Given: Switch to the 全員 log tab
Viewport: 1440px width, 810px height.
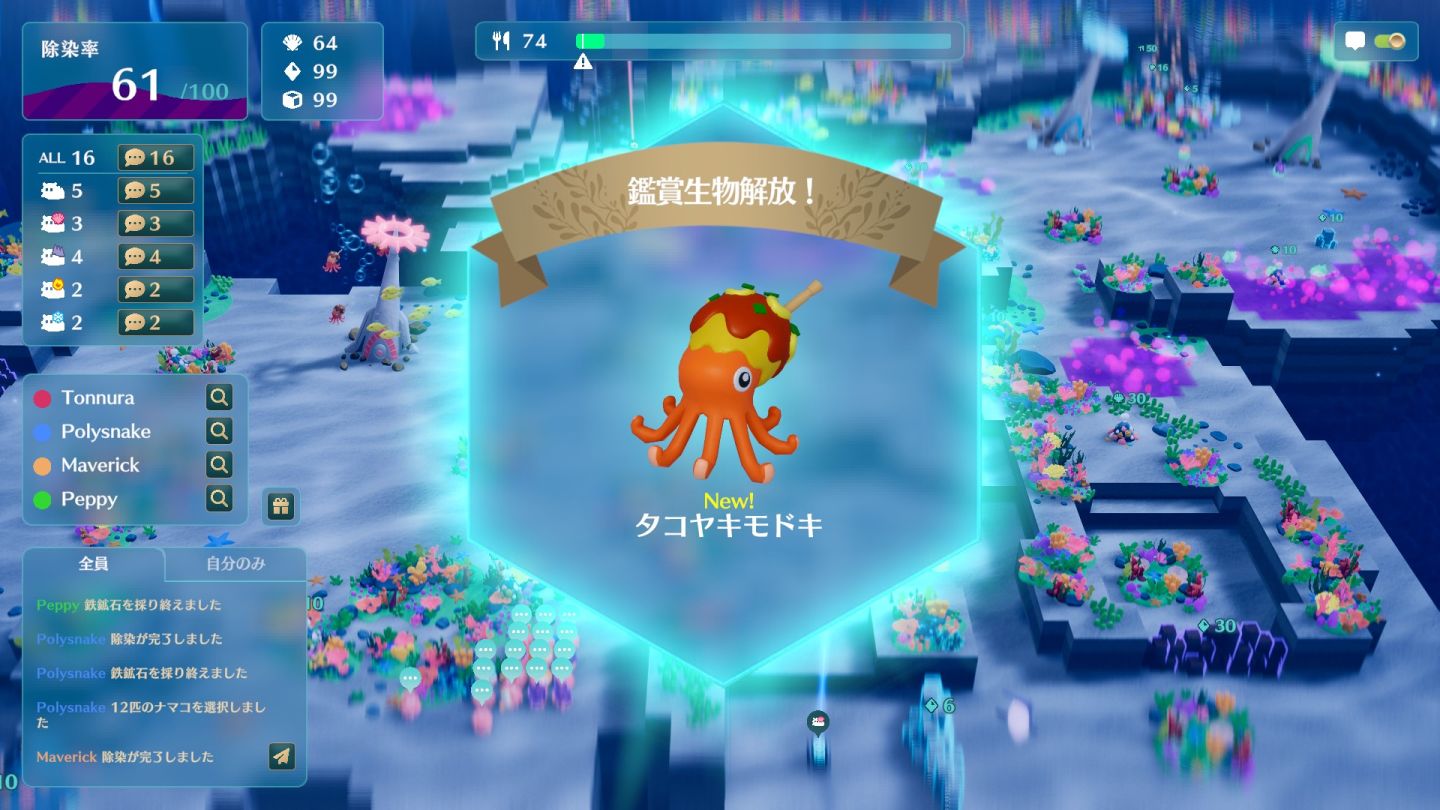Looking at the screenshot, I should [x=94, y=564].
